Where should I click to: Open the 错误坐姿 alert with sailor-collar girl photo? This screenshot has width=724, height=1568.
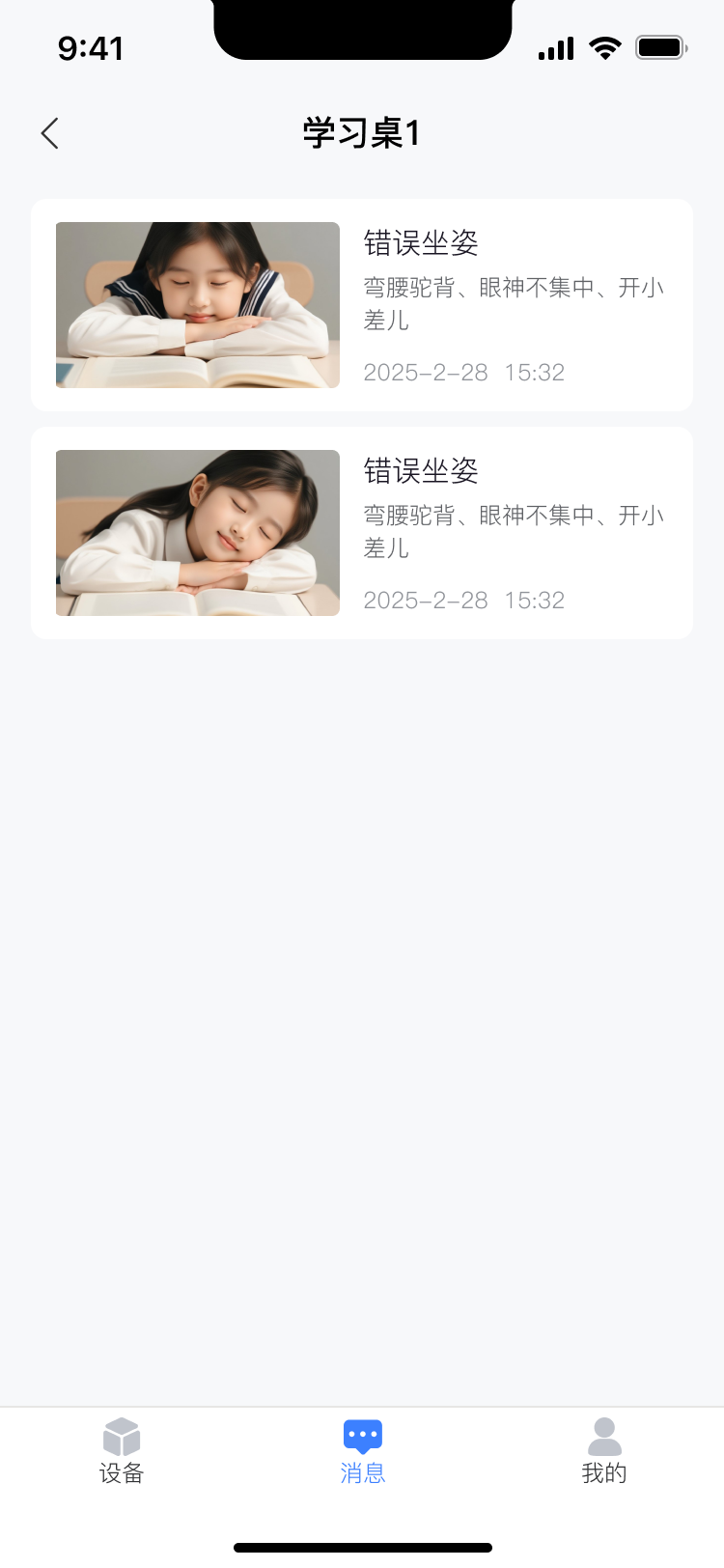point(362,305)
